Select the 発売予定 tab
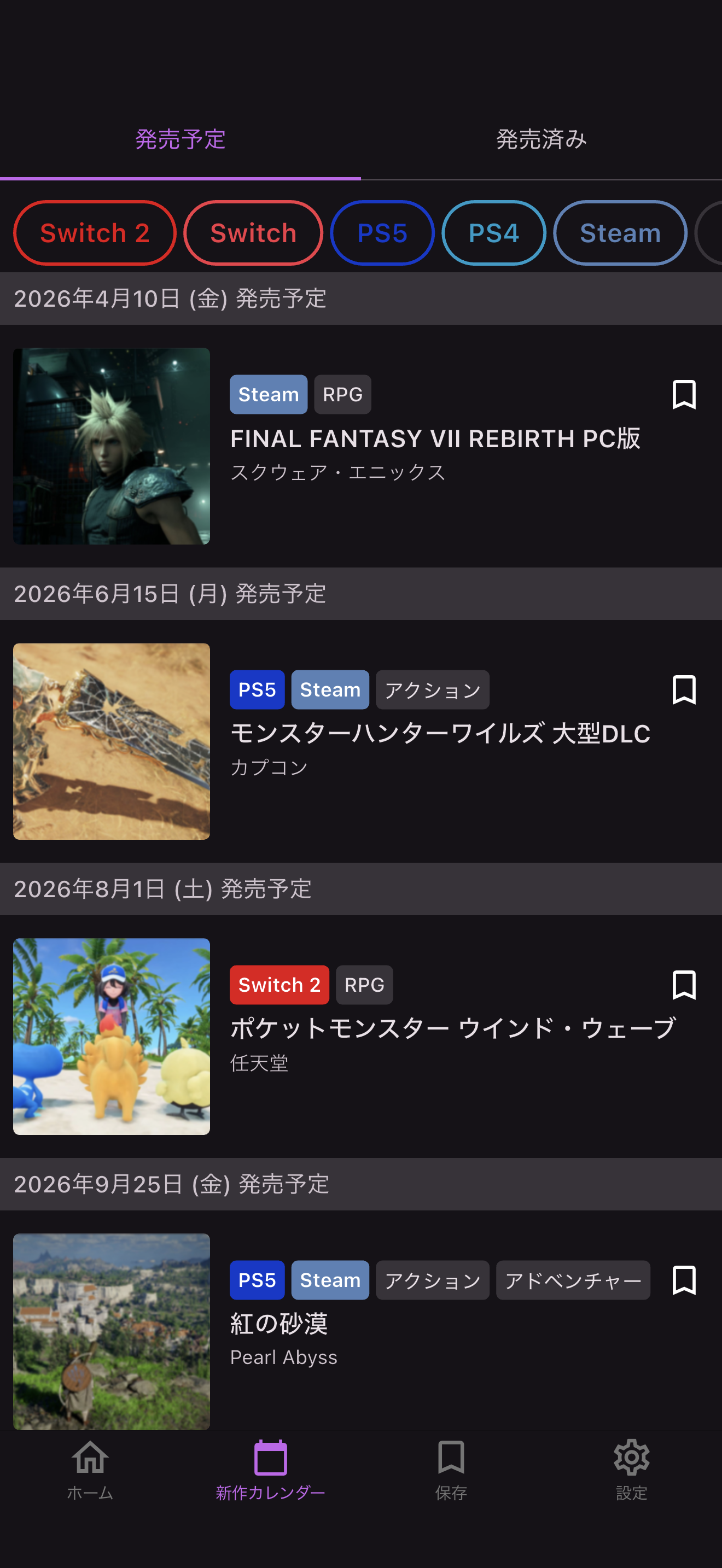The image size is (722, 1568). [180, 139]
